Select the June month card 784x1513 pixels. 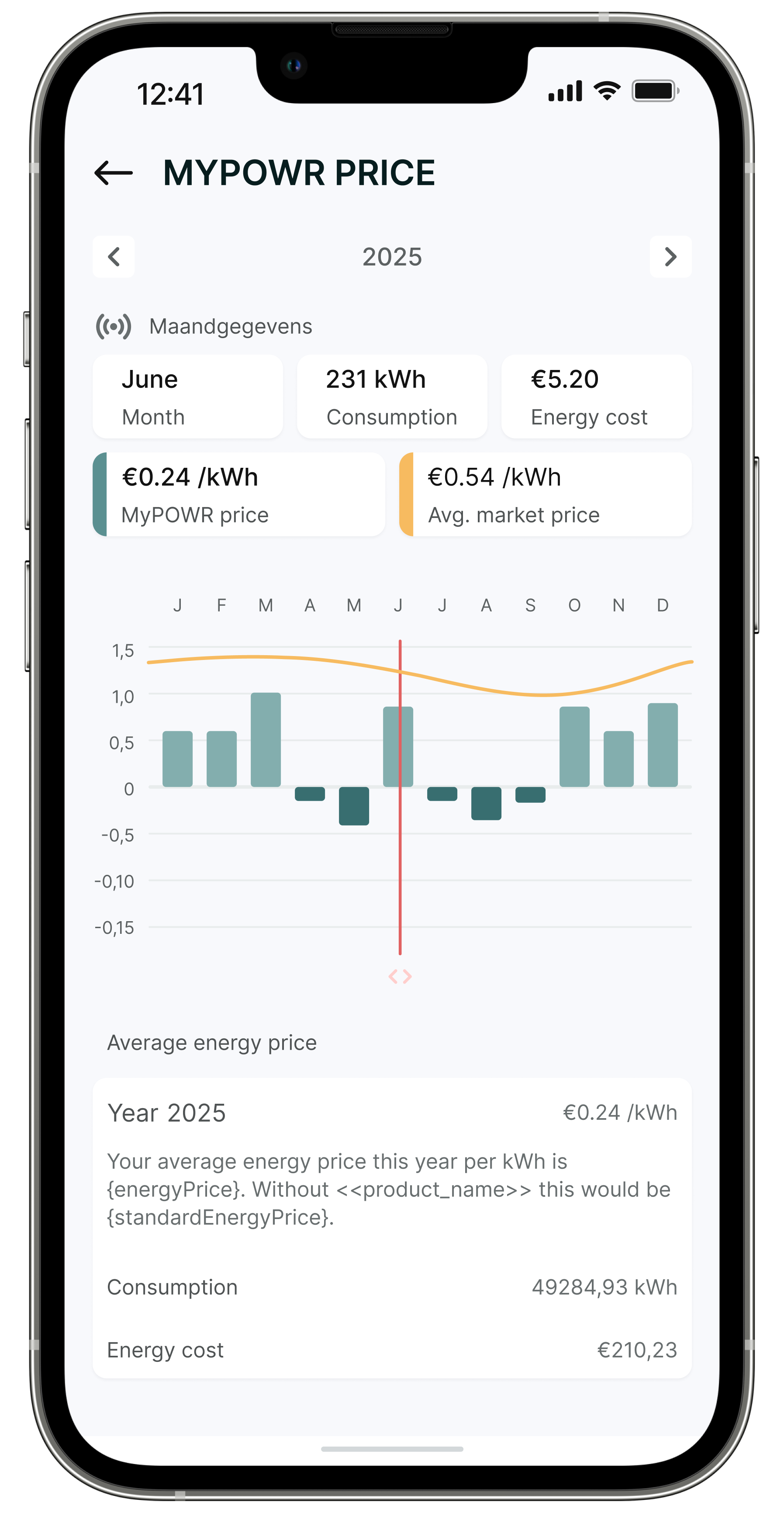pyautogui.click(x=187, y=397)
